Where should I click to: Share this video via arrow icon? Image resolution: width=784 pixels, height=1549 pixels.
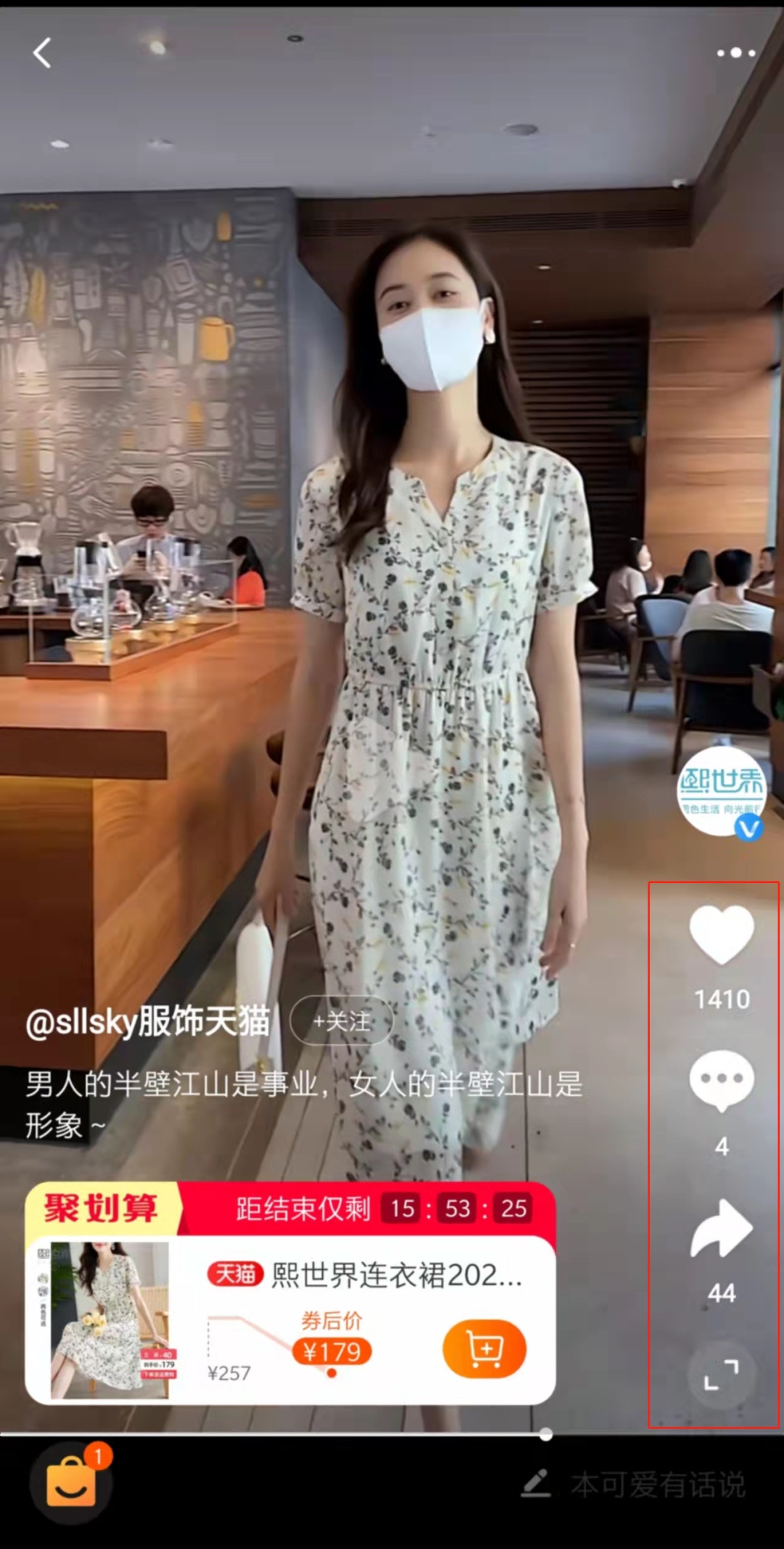coord(721,1229)
